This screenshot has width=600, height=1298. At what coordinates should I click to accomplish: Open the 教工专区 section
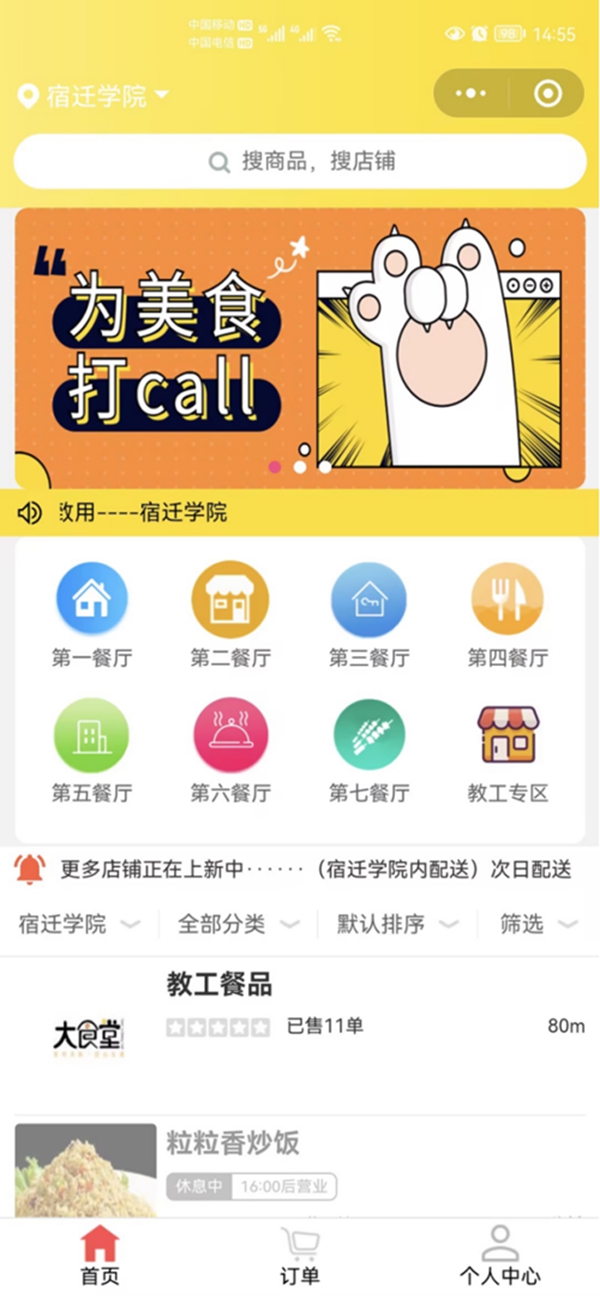pyautogui.click(x=507, y=750)
